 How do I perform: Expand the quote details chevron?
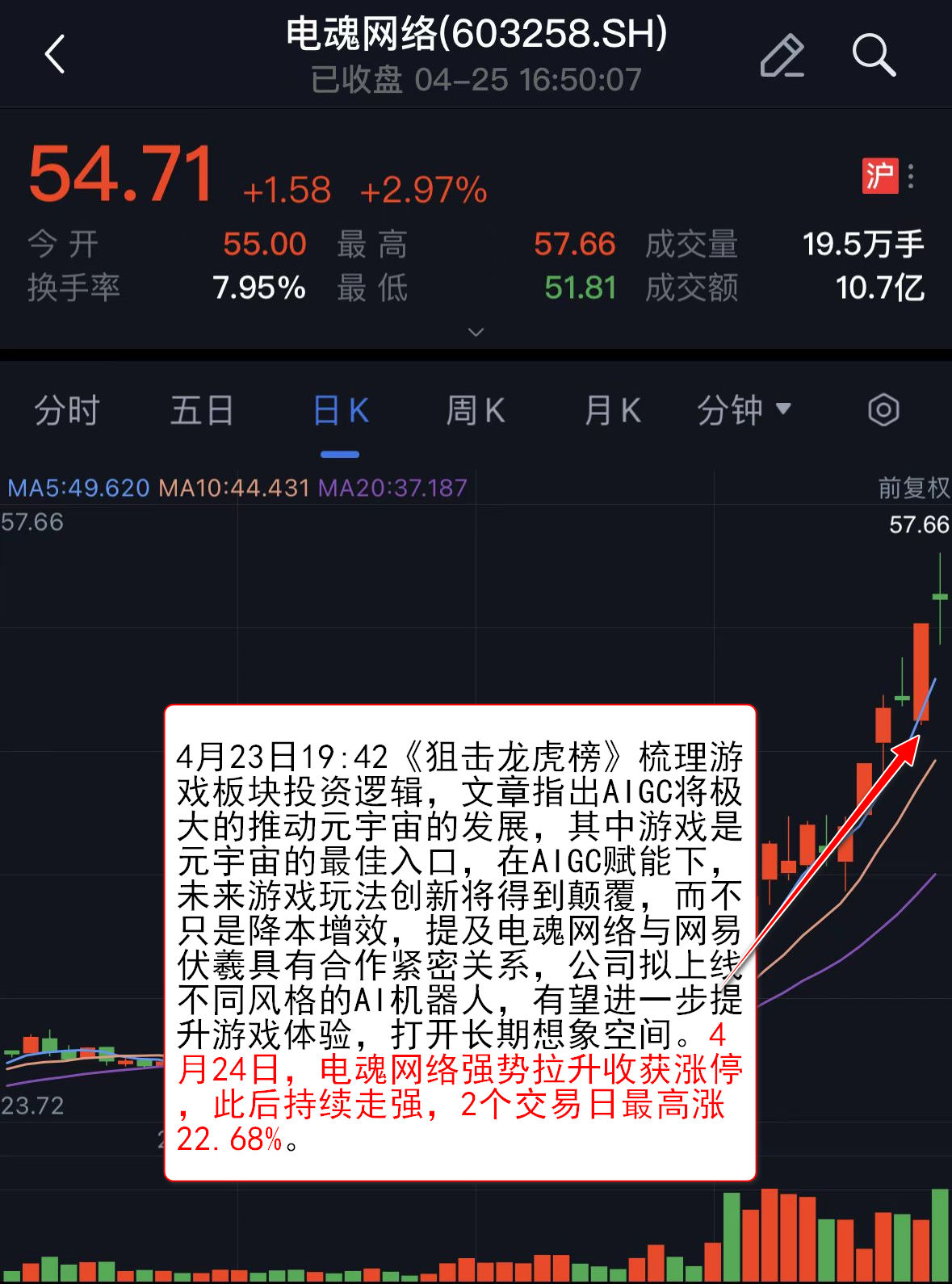pyautogui.click(x=476, y=332)
